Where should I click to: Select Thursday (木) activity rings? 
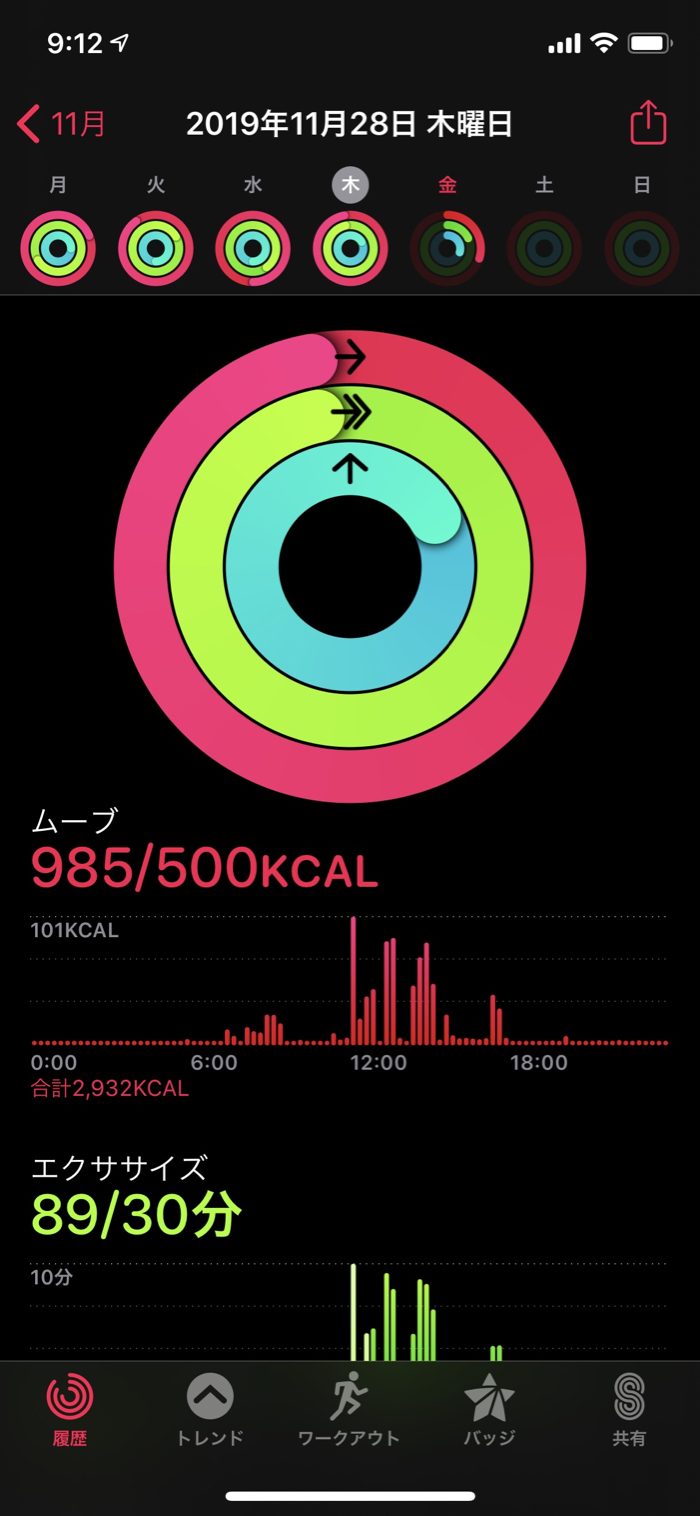pyautogui.click(x=351, y=248)
